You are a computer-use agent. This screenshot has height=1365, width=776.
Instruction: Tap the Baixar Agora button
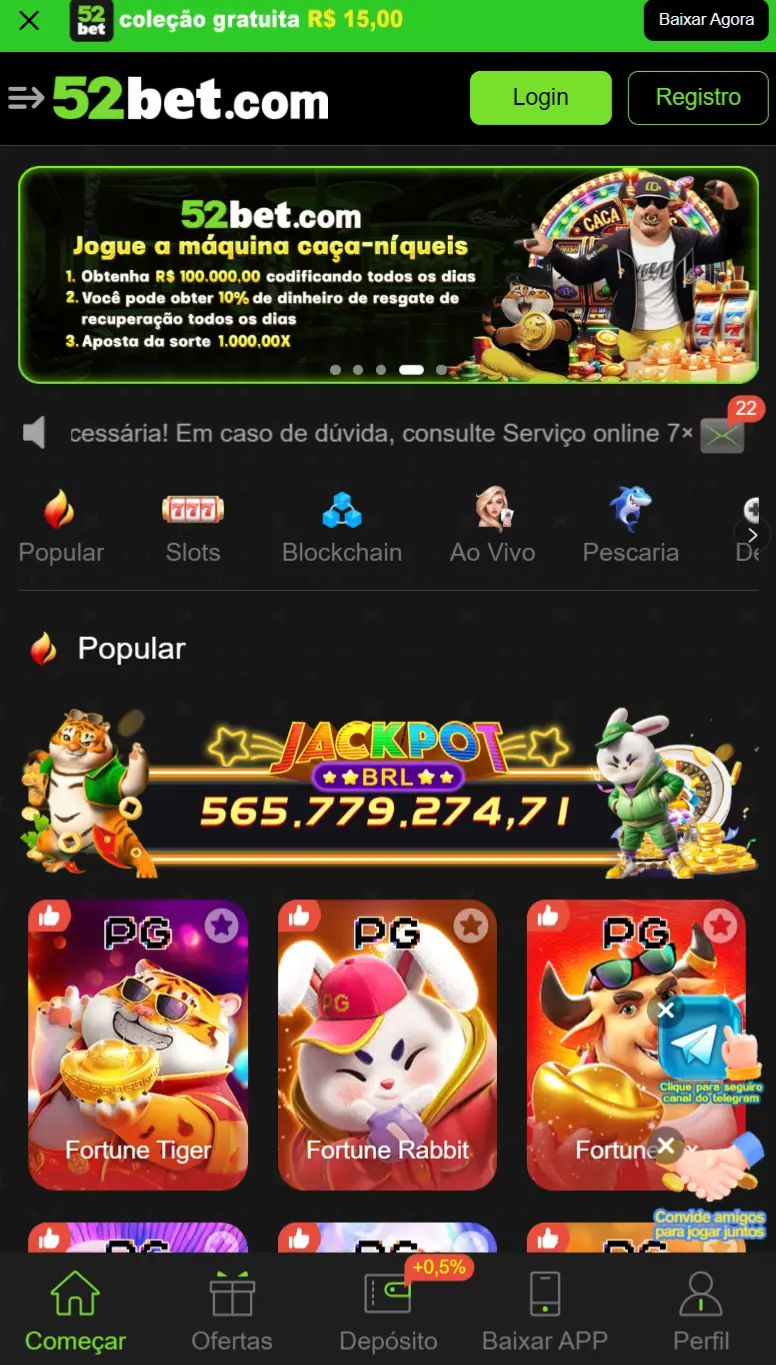click(706, 20)
